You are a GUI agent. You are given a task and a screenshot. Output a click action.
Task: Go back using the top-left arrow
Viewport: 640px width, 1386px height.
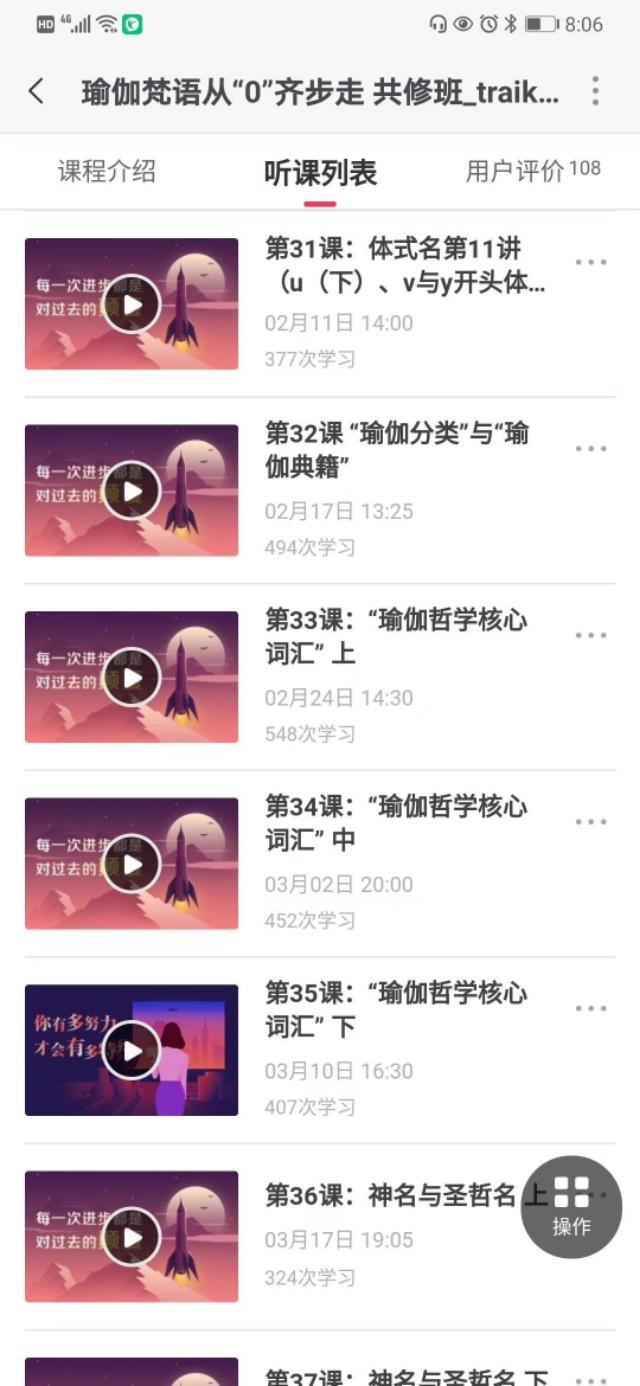click(x=36, y=92)
